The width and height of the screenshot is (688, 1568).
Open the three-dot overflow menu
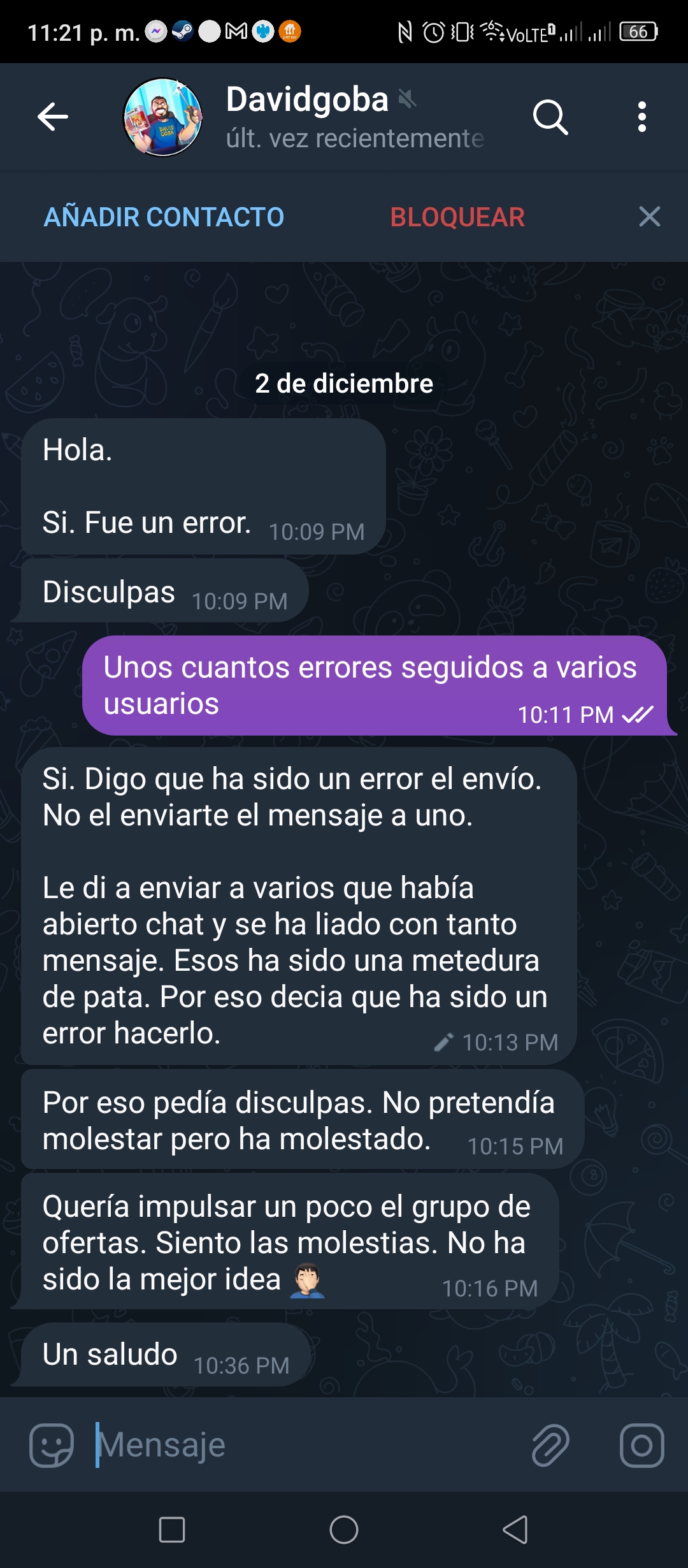point(641,117)
